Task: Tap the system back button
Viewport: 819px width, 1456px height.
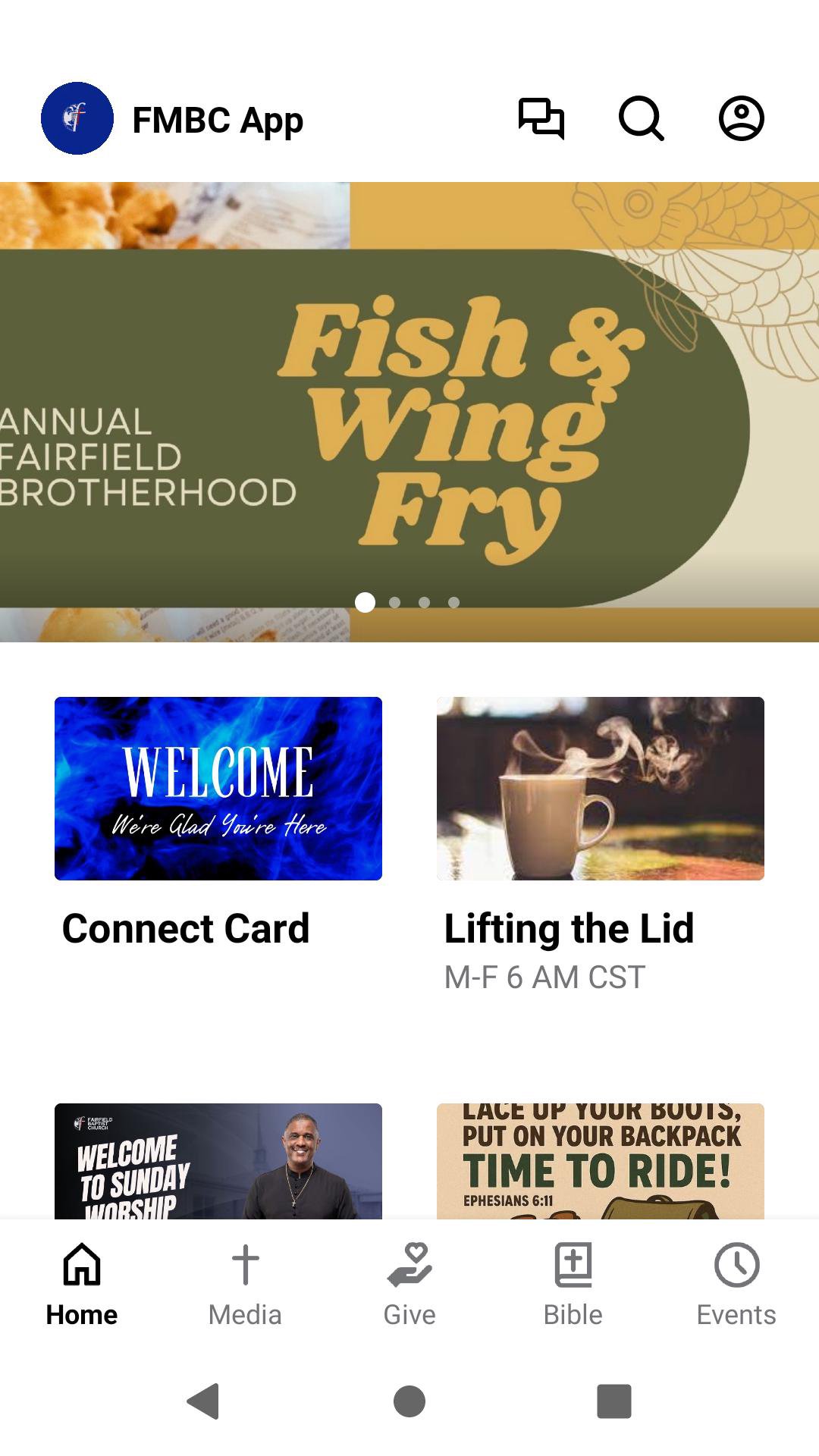Action: (x=203, y=1401)
